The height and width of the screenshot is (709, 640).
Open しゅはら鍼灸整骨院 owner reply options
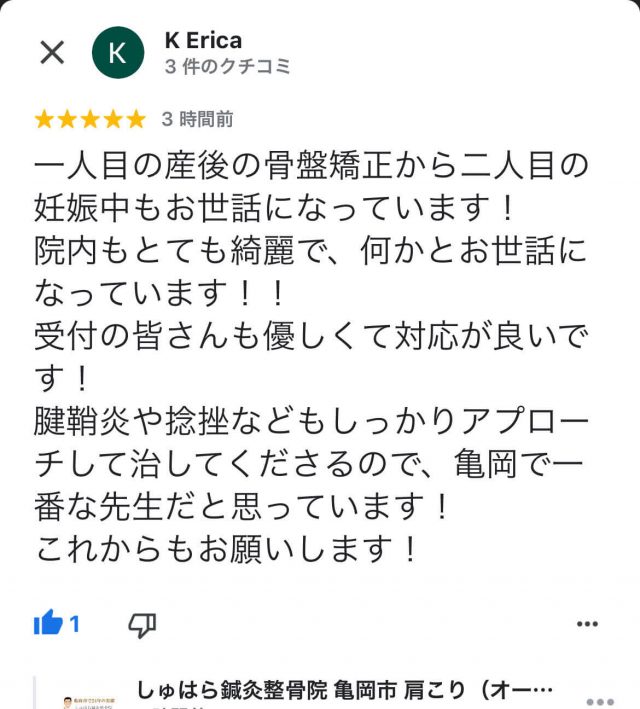[x=600, y=701]
